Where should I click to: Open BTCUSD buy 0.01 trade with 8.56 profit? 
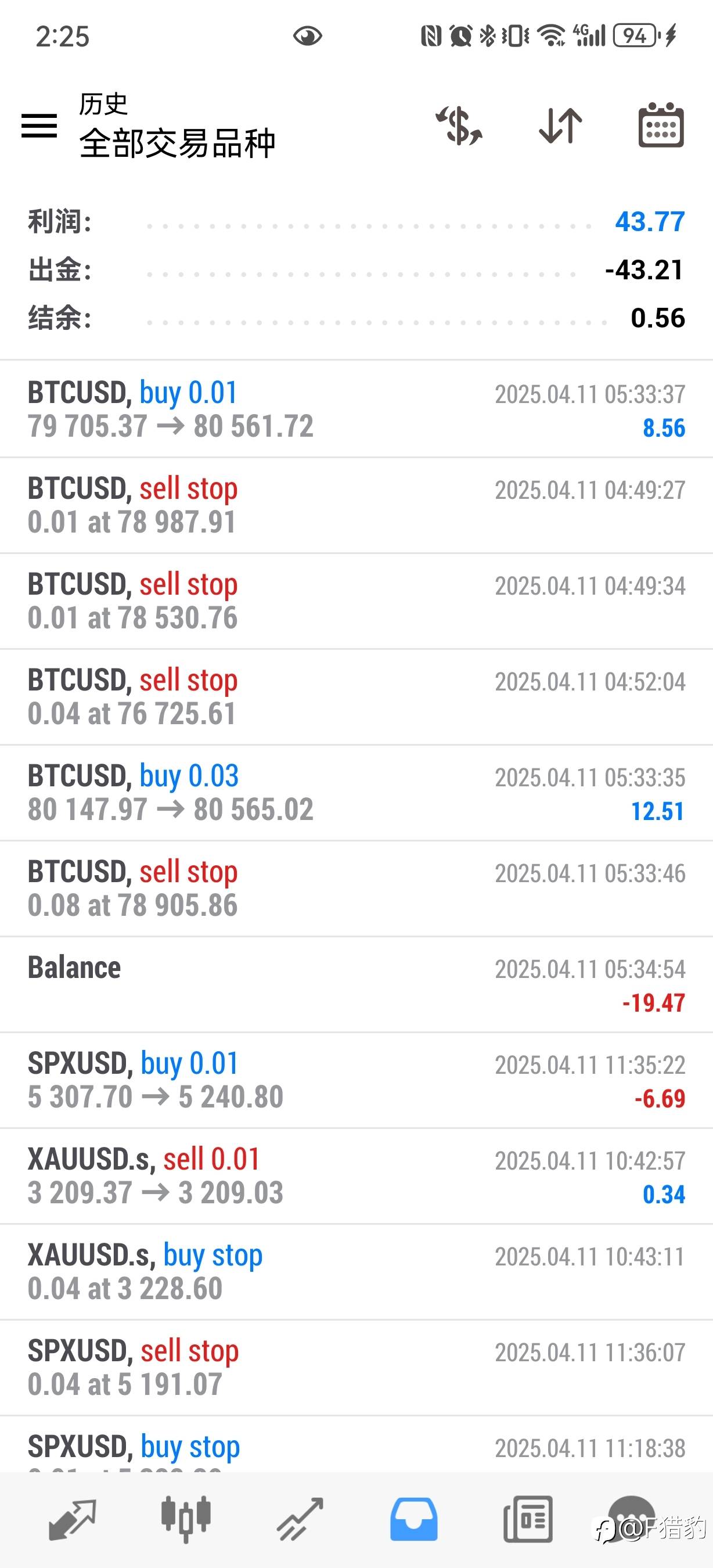click(x=356, y=409)
